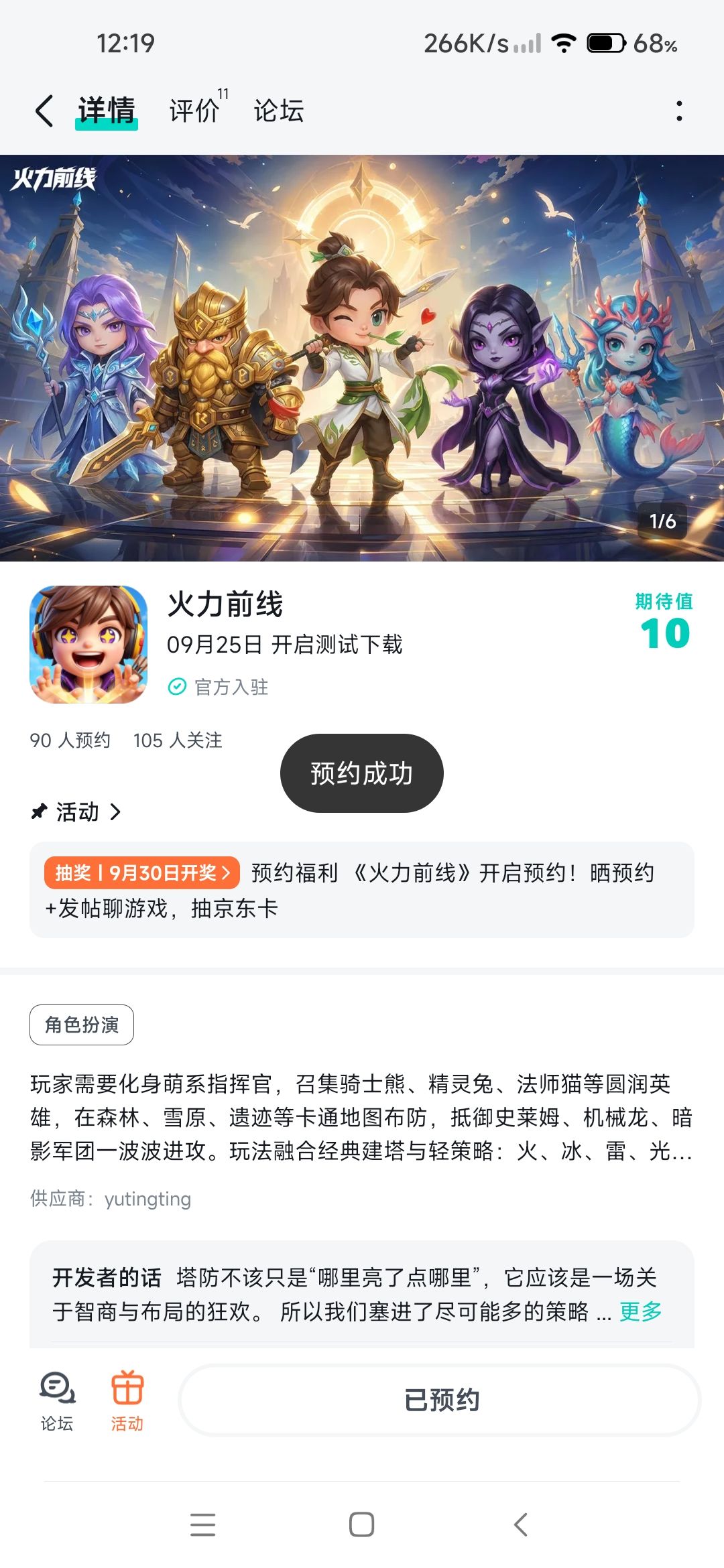Expand developer note with 更多

[x=641, y=1311]
